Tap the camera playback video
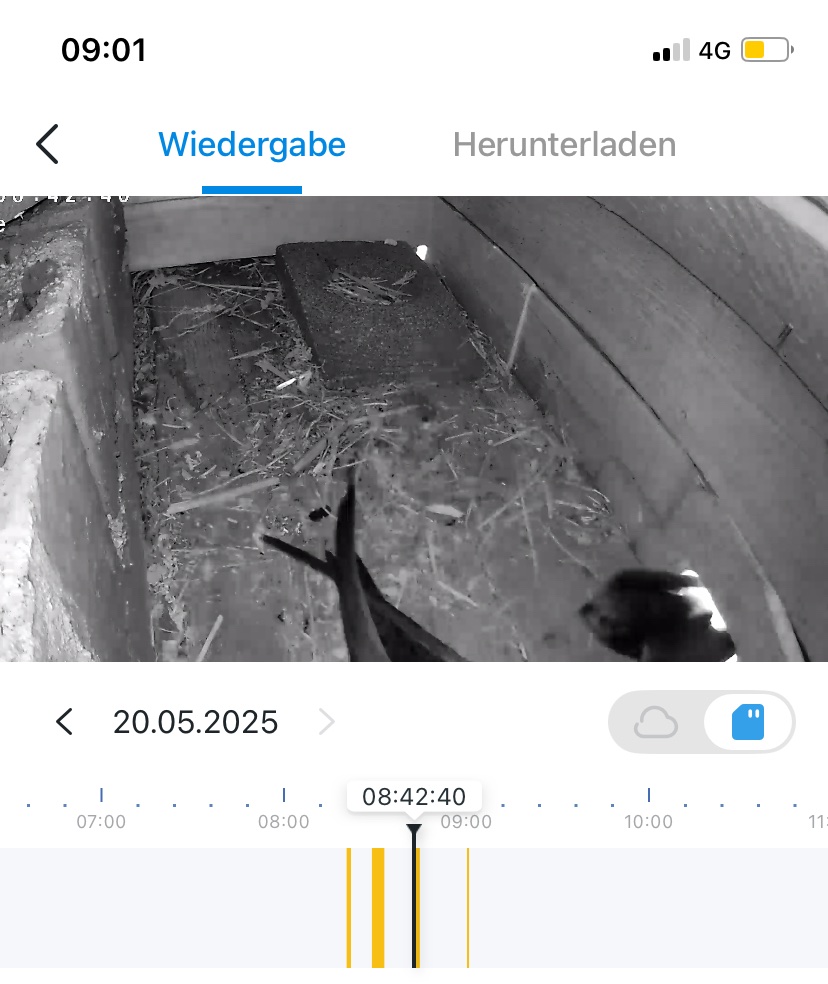828x984 pixels. tap(414, 428)
